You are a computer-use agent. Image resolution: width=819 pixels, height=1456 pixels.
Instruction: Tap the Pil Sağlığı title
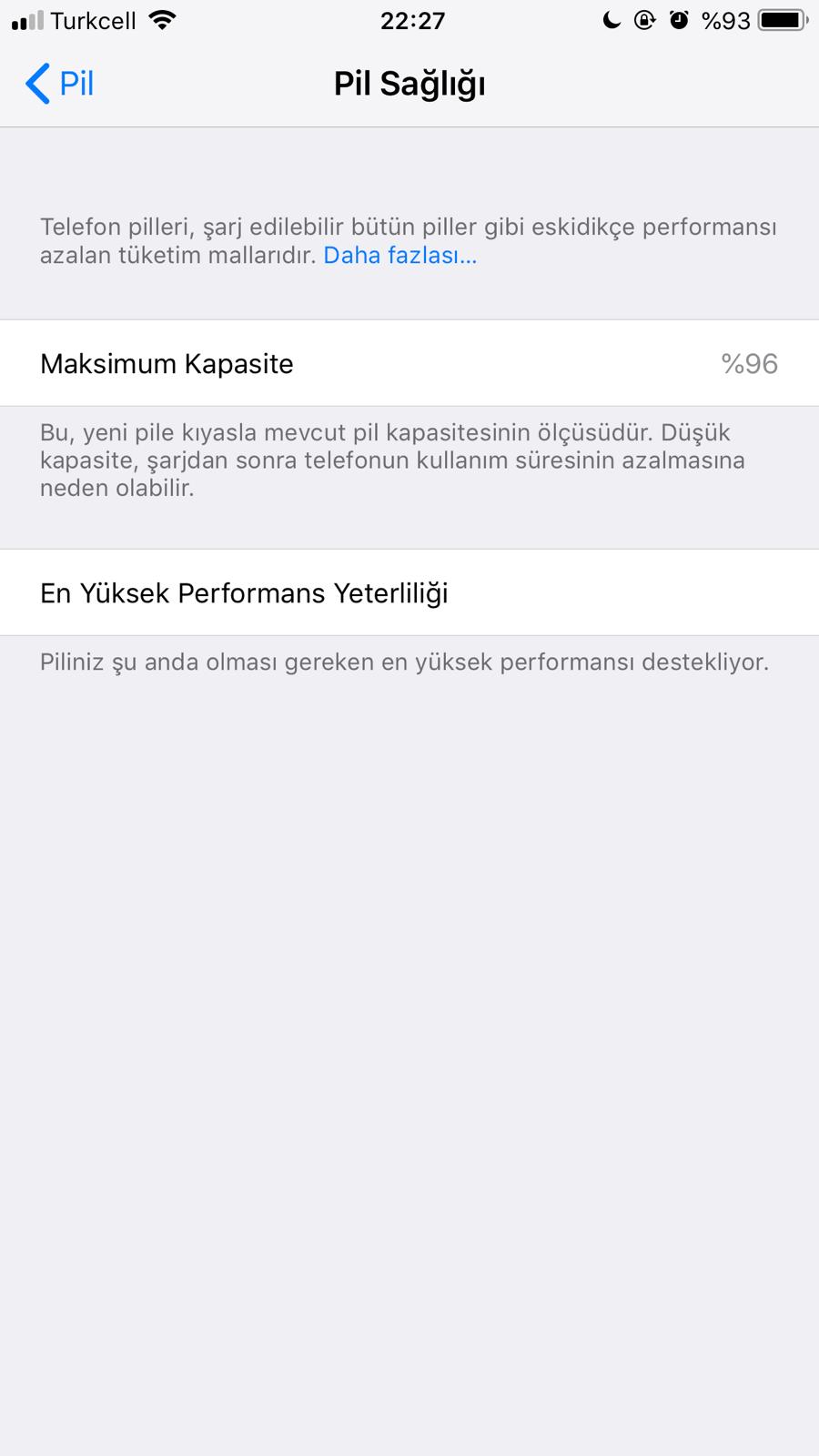[409, 83]
